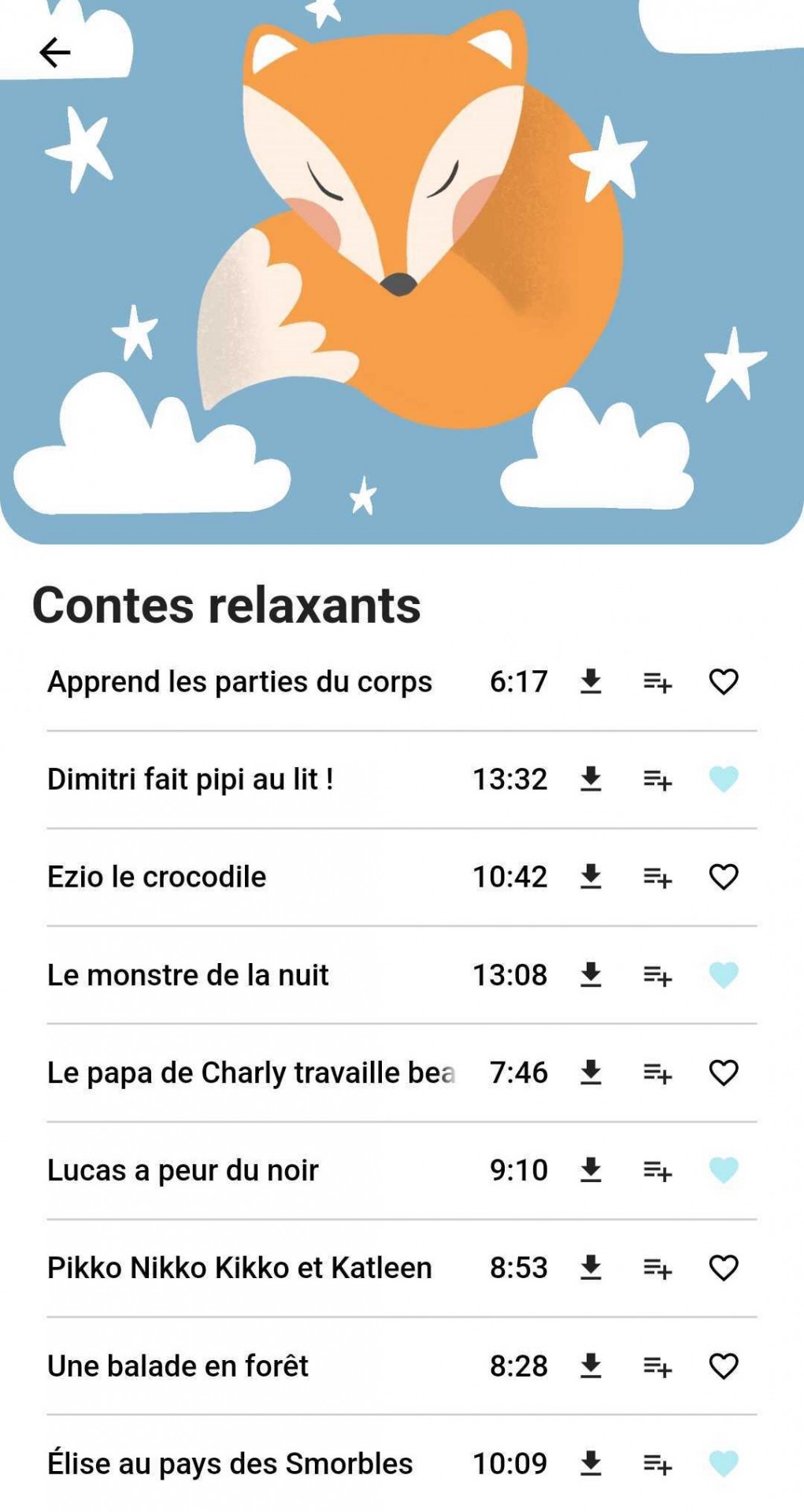Go back using the arrow icon
804x1512 pixels.
[x=55, y=53]
